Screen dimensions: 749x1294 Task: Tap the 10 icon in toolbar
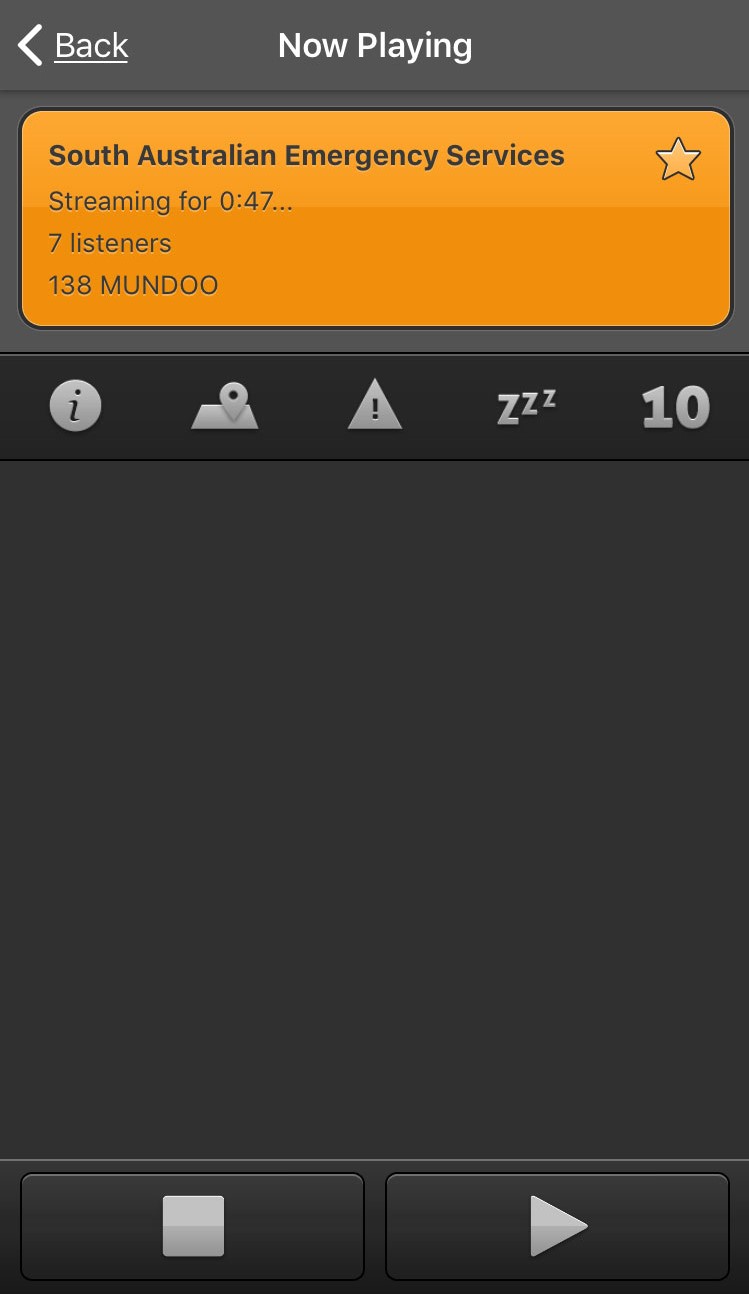coord(675,407)
